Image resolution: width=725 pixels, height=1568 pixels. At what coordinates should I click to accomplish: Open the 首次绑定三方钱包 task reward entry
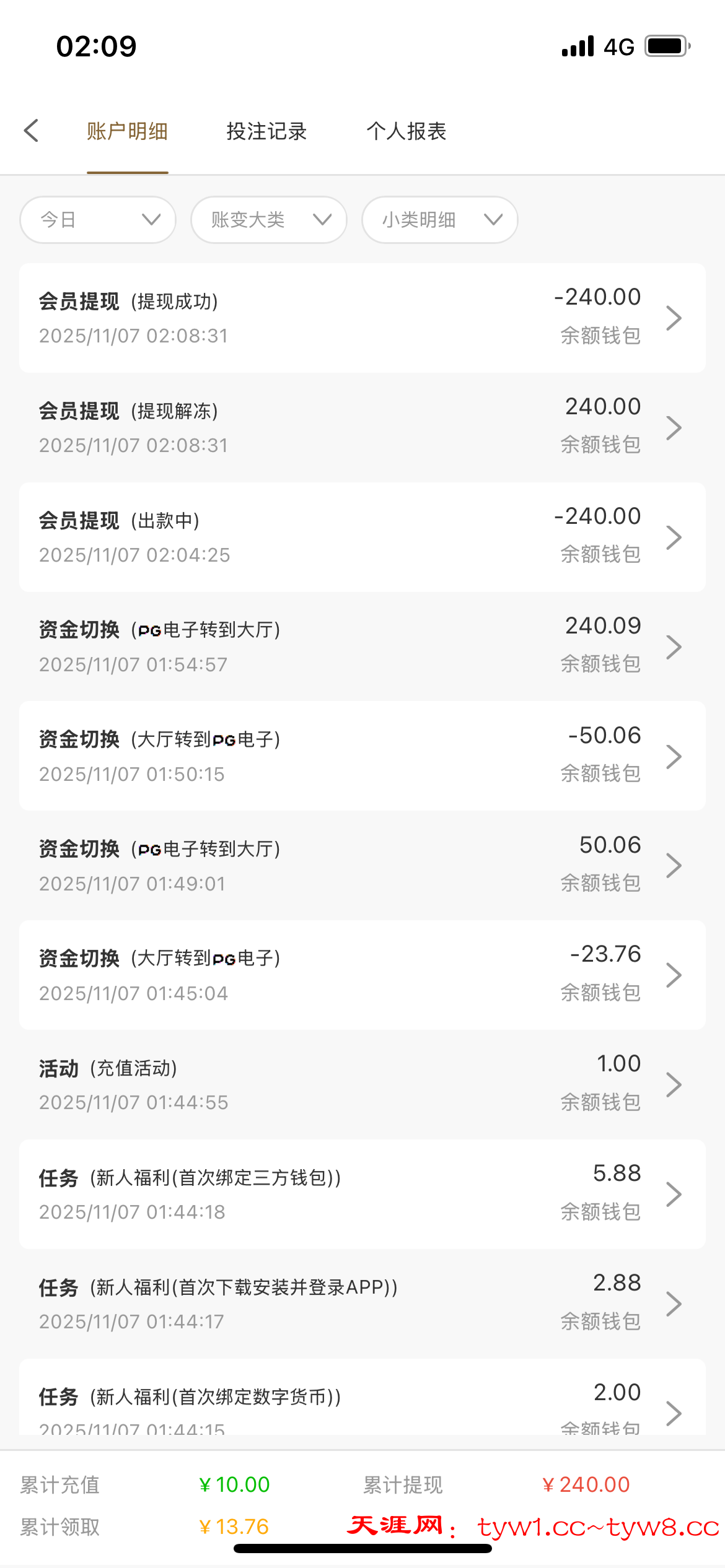362,1194
